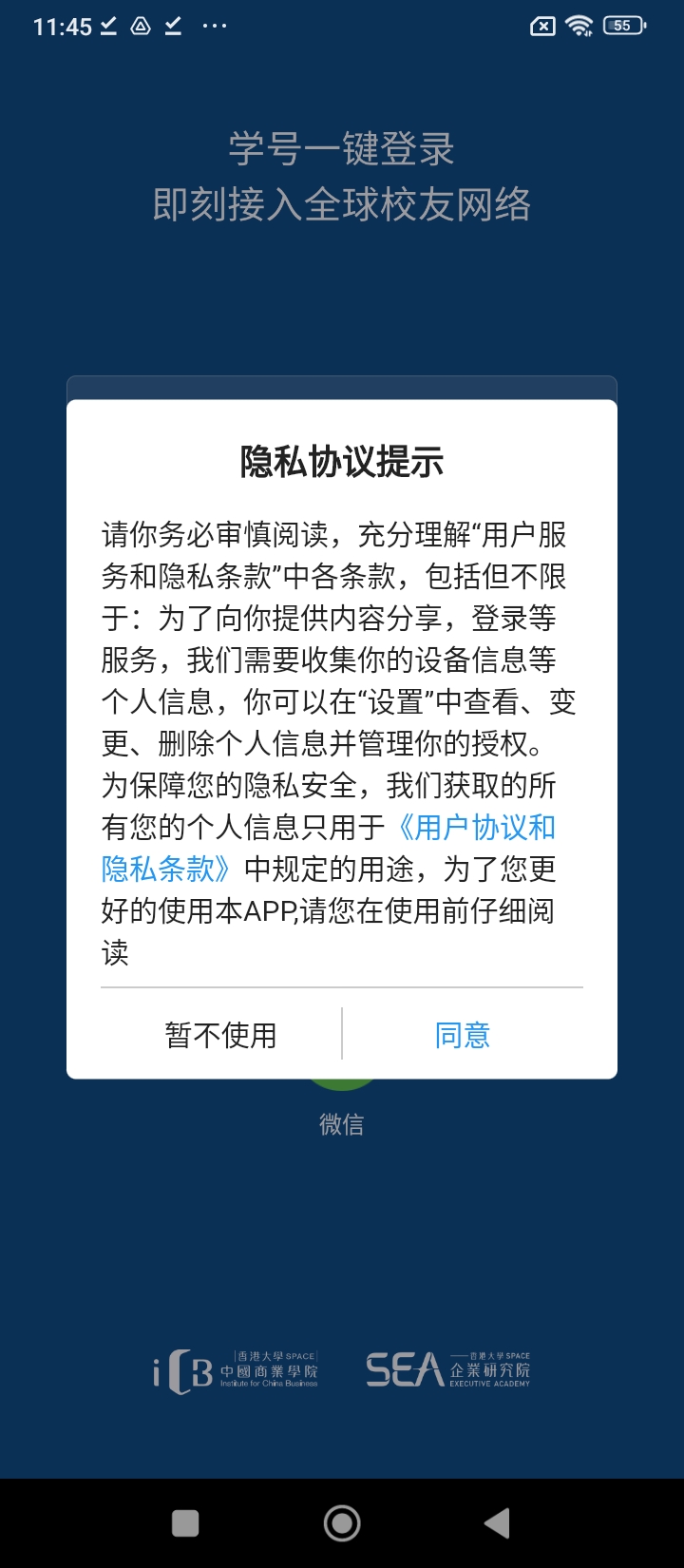Tap 同意 to accept the privacy agreement
Viewport: 684px width, 1568px height.
click(463, 1035)
